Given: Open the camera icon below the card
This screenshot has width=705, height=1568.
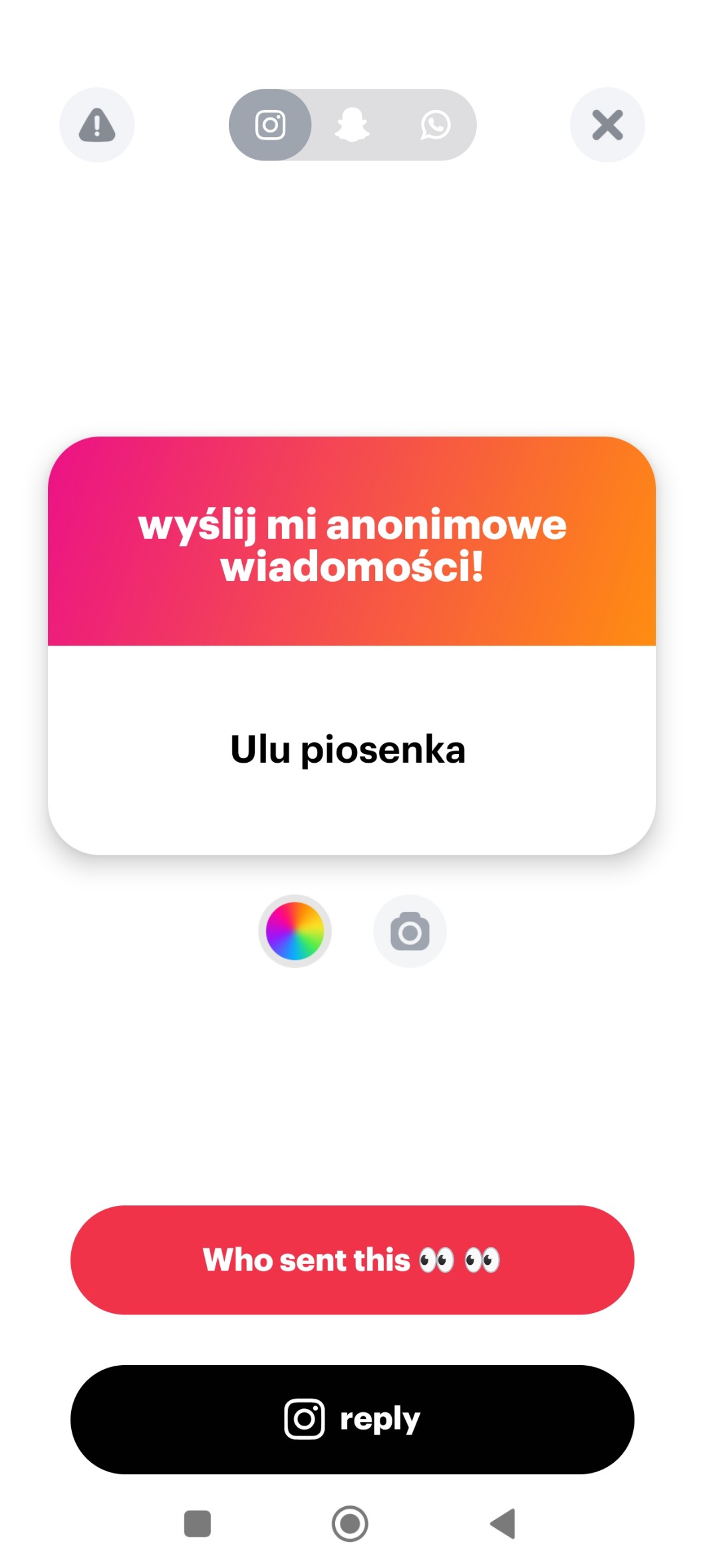Looking at the screenshot, I should tap(410, 931).
